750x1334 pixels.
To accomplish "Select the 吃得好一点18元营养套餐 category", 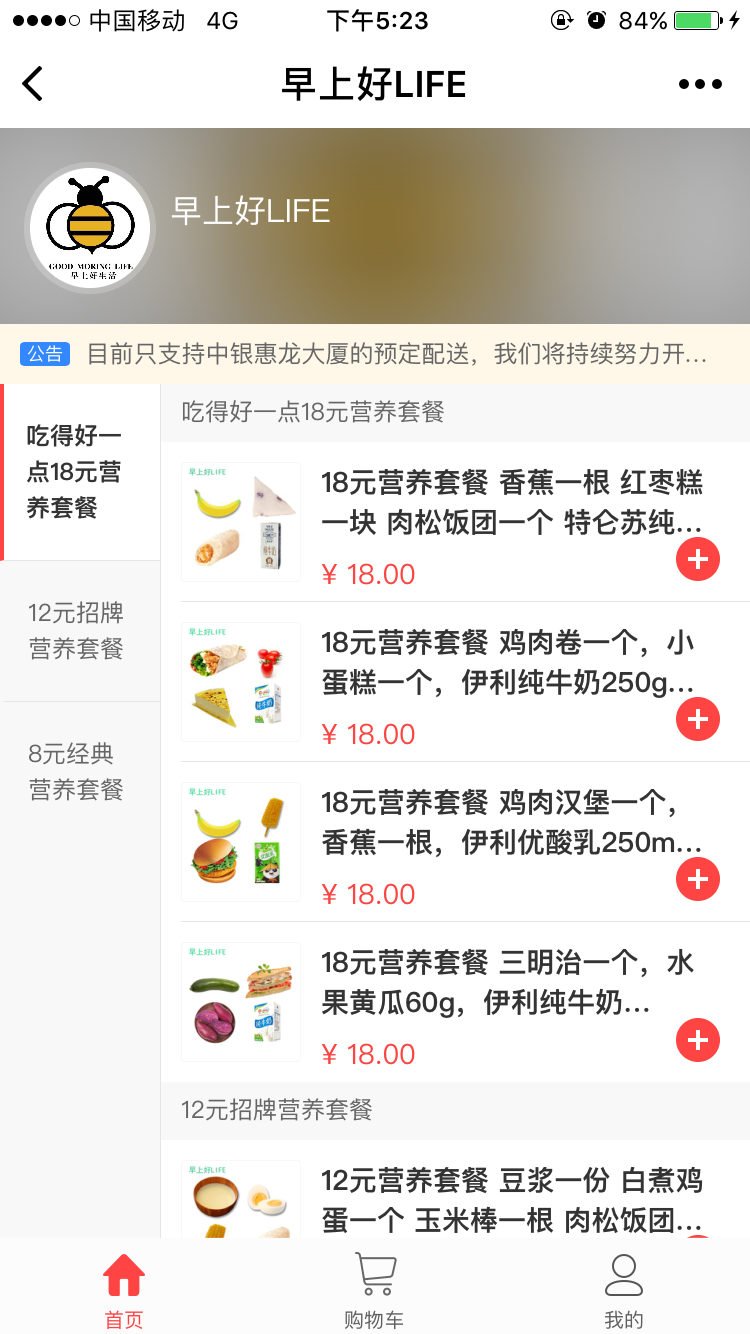I will (80, 472).
